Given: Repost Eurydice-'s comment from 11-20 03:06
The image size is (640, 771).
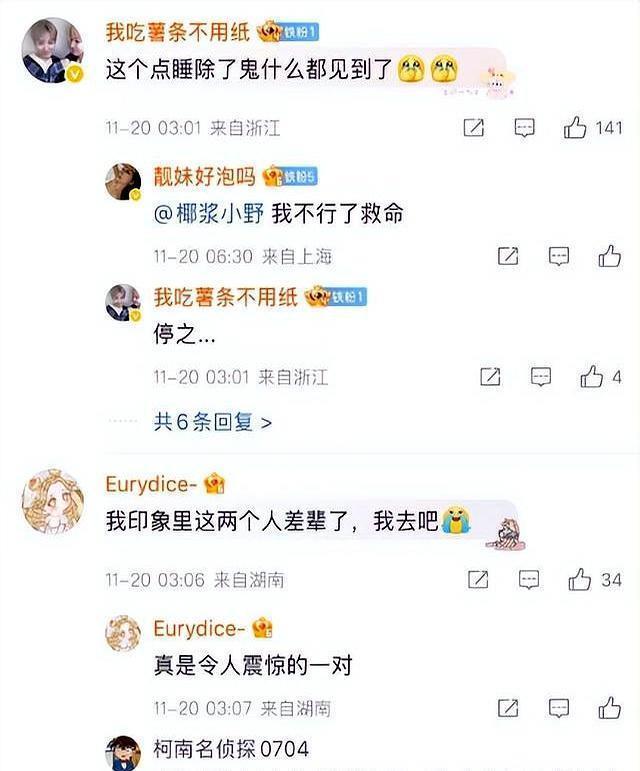Looking at the screenshot, I should coord(478,580).
